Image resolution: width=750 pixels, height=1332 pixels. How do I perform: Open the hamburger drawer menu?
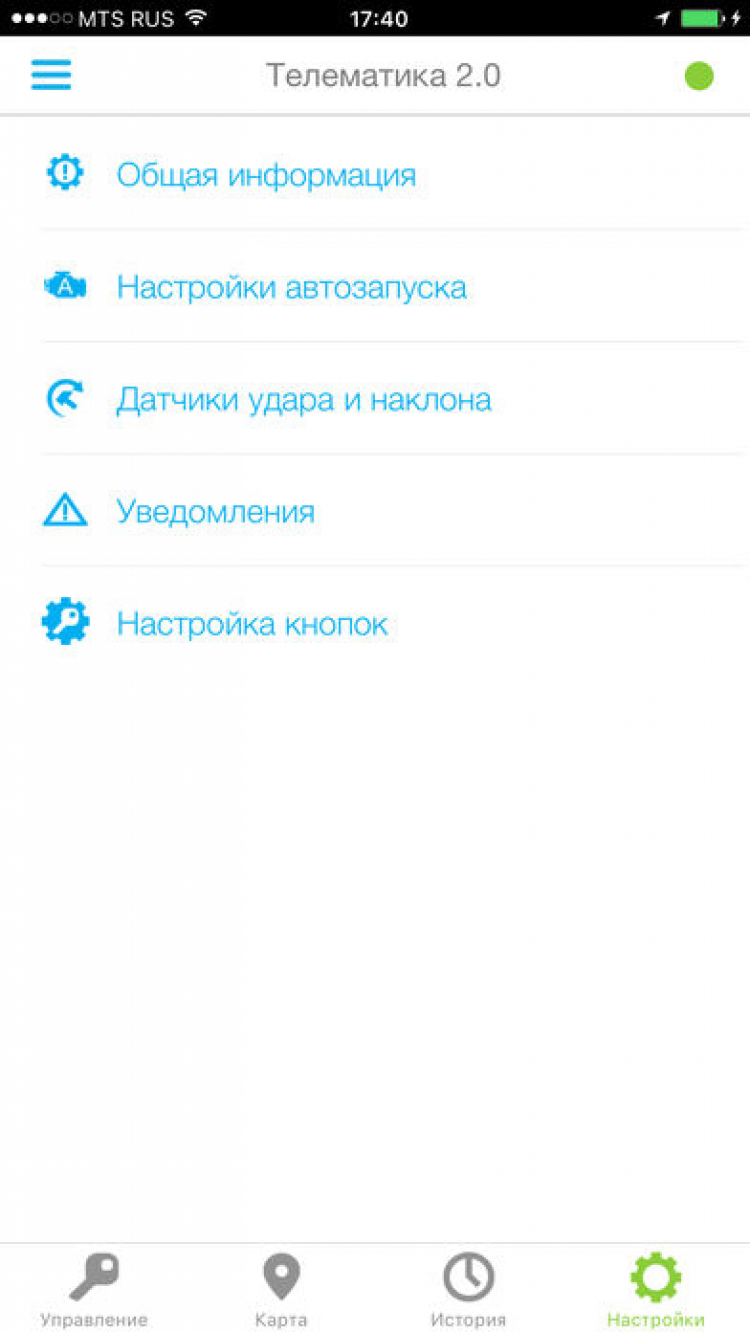pos(51,75)
